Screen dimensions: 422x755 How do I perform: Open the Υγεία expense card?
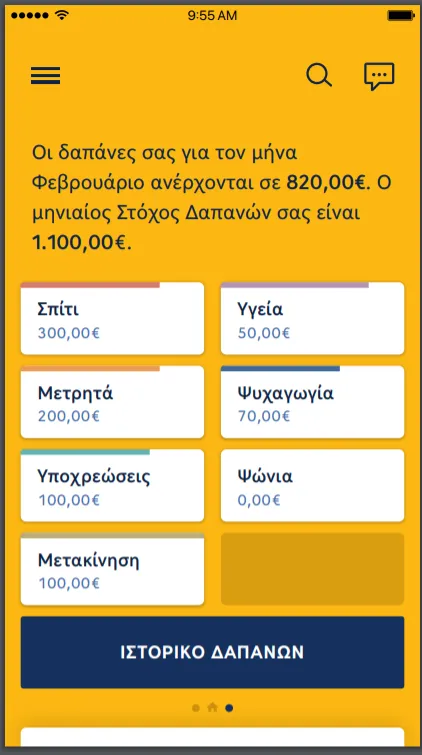312,318
